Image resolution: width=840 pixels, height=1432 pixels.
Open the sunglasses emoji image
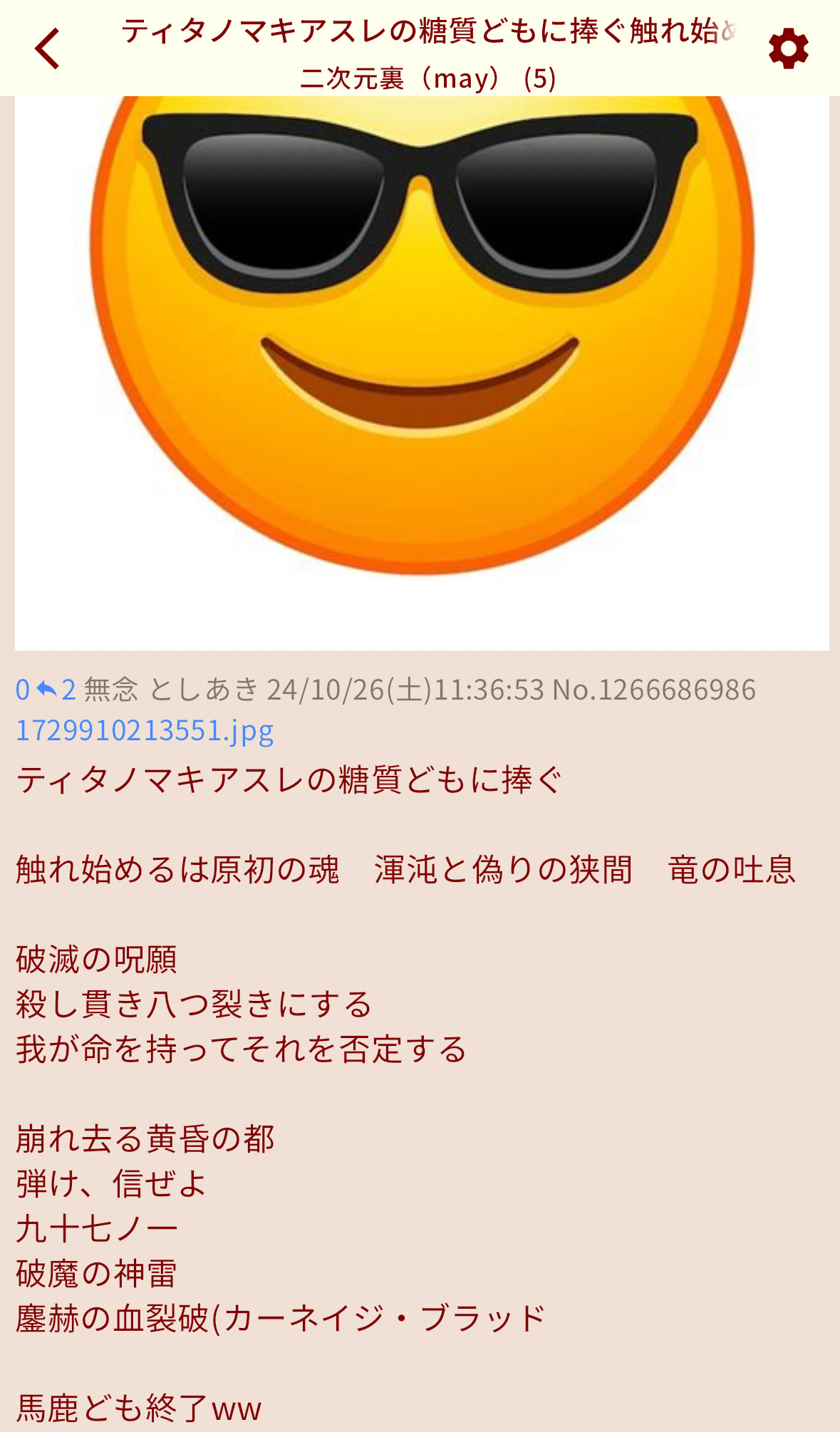(x=422, y=373)
